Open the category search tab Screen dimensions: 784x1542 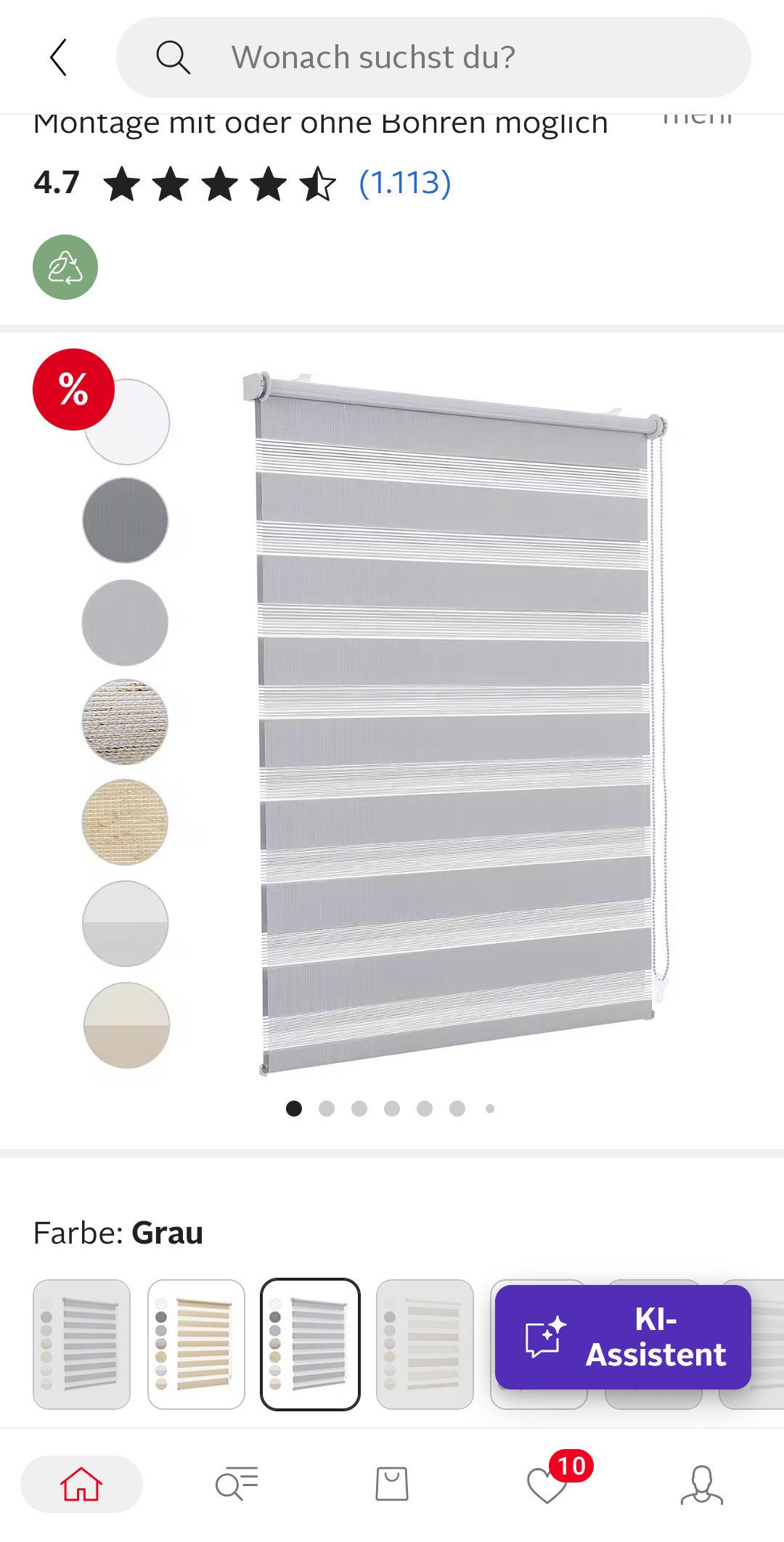(x=237, y=1483)
